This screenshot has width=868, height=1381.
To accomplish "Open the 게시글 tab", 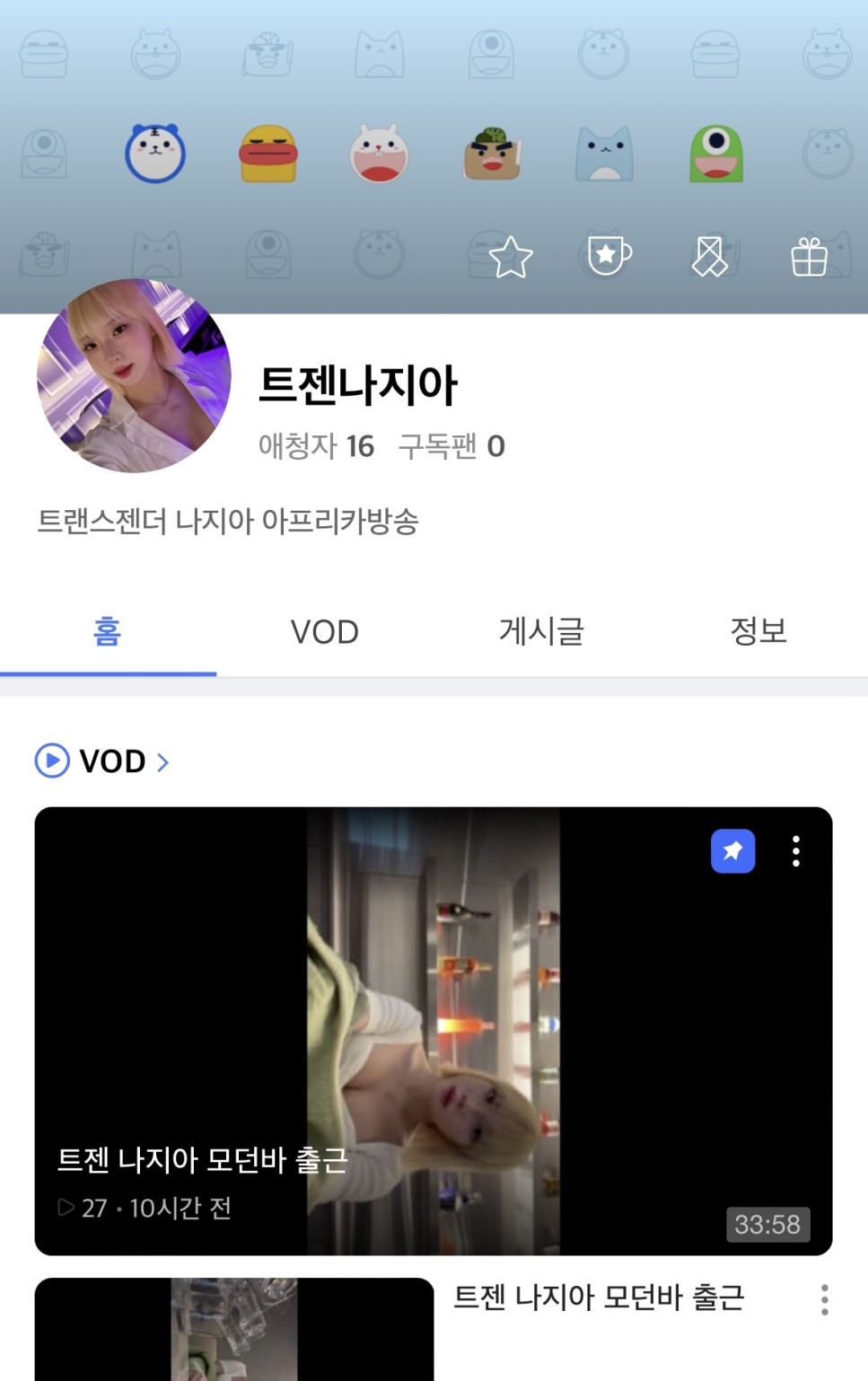I will coord(541,631).
